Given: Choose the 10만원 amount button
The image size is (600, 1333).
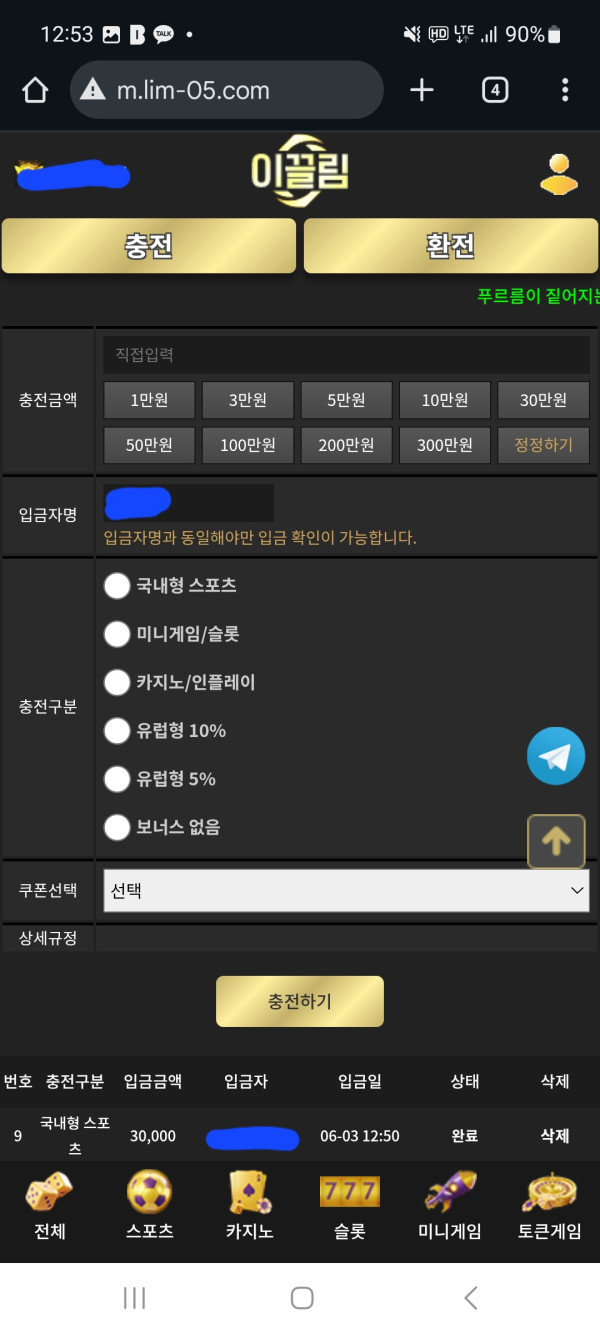Looking at the screenshot, I should coord(445,400).
